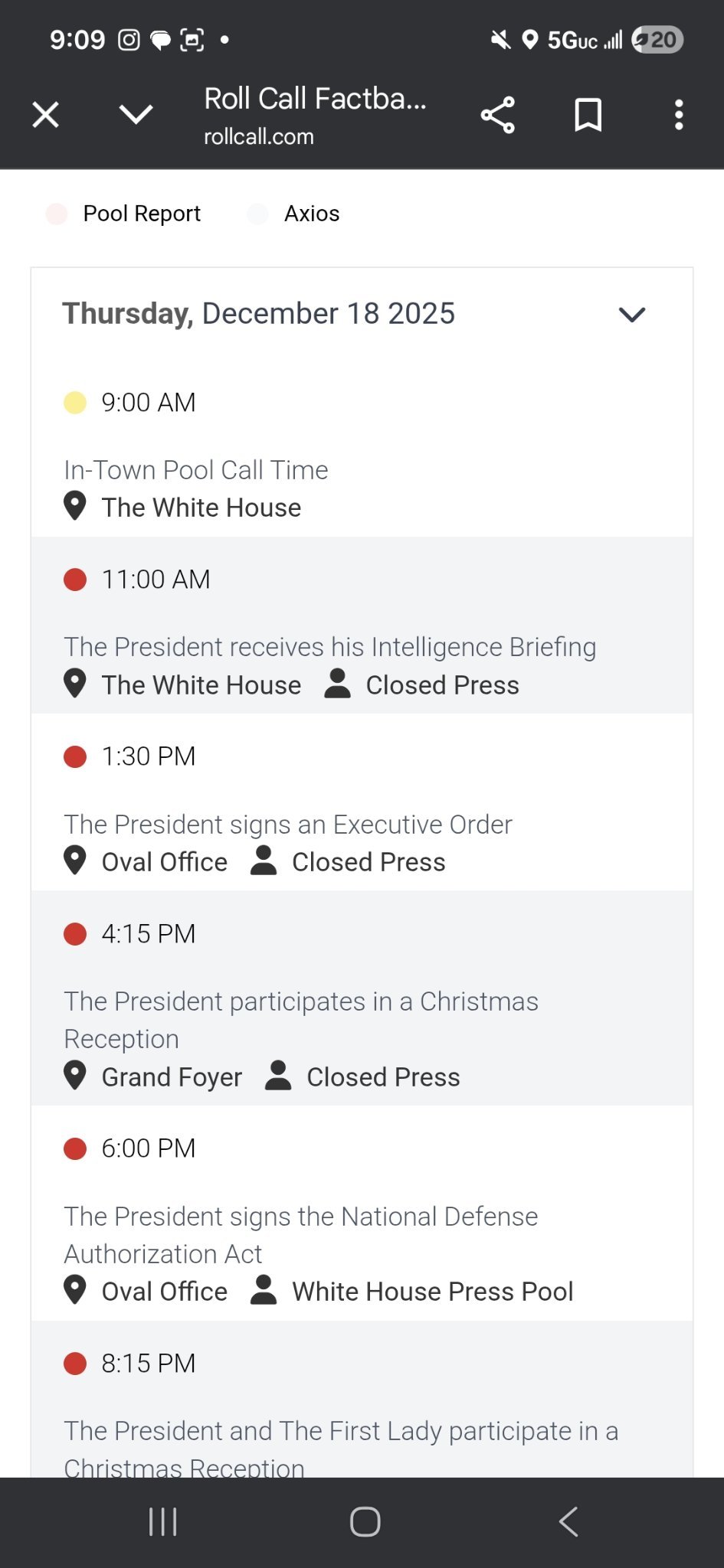Share this Roll Call page
724x1568 pixels.
pyautogui.click(x=498, y=115)
